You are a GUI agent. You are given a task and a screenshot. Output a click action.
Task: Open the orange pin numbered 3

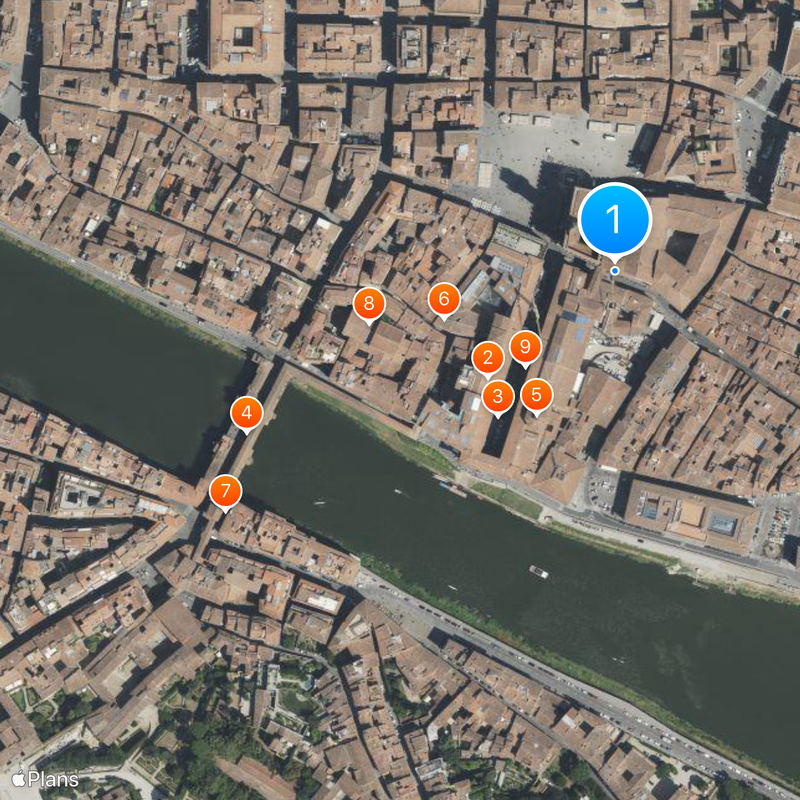click(498, 396)
